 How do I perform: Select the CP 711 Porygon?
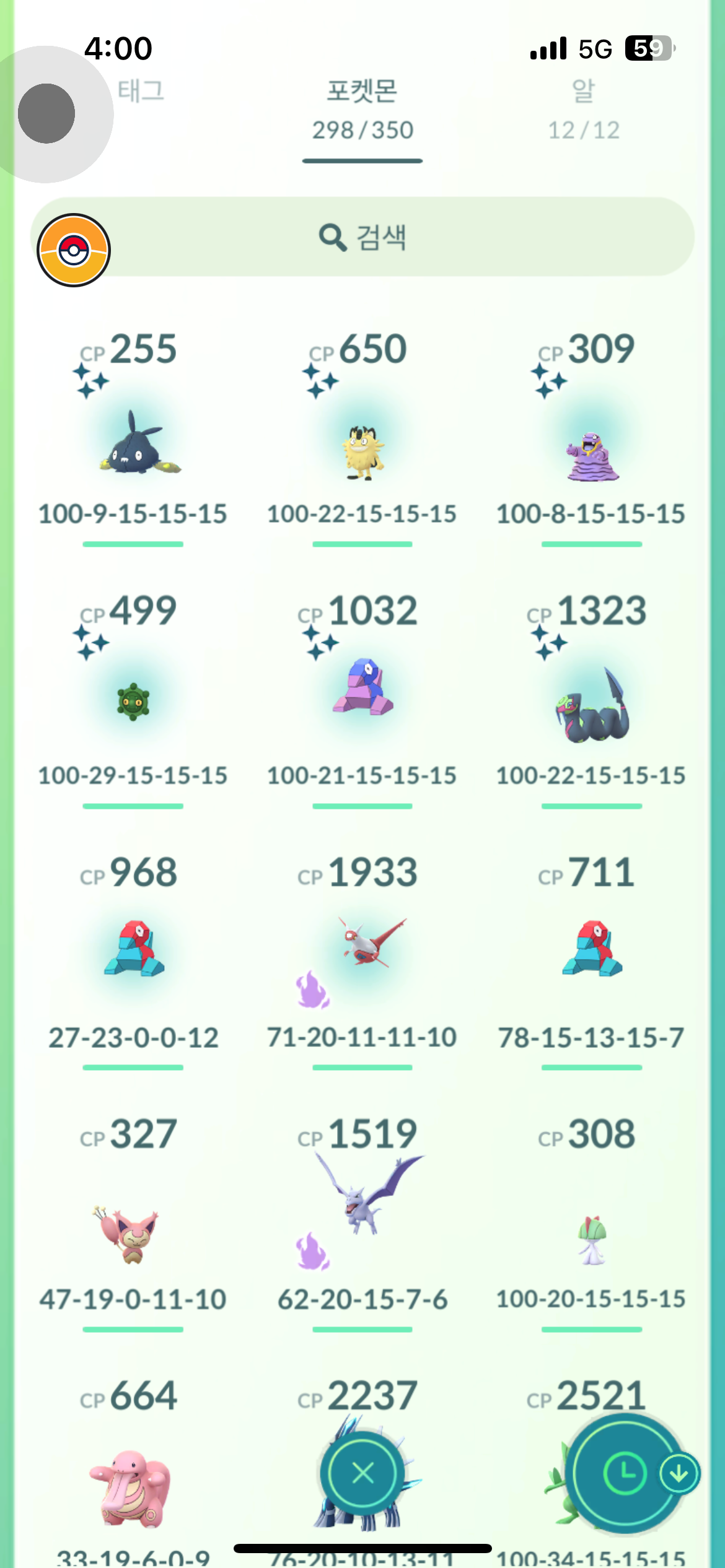(592, 947)
